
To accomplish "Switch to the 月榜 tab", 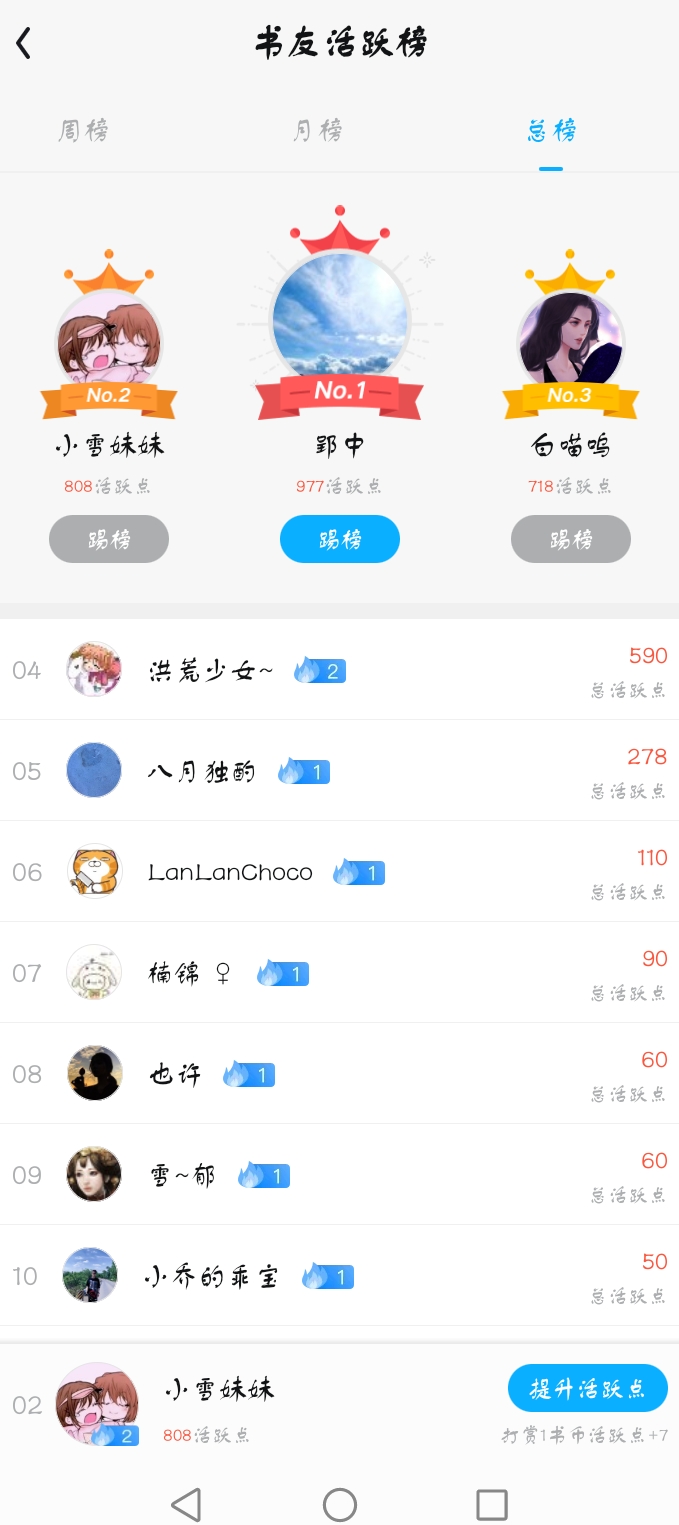I will click(317, 131).
